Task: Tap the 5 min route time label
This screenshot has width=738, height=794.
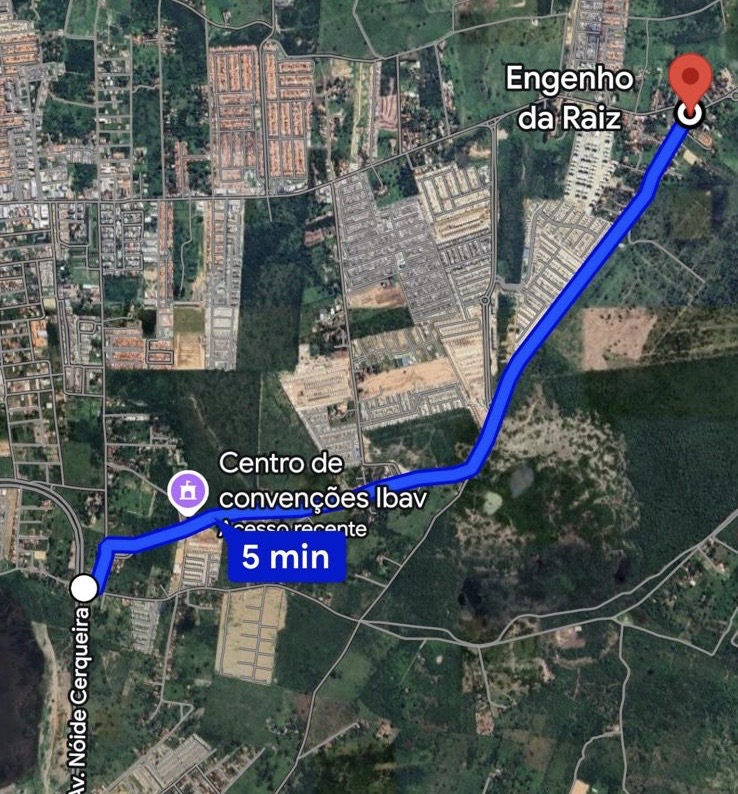Action: [x=285, y=558]
